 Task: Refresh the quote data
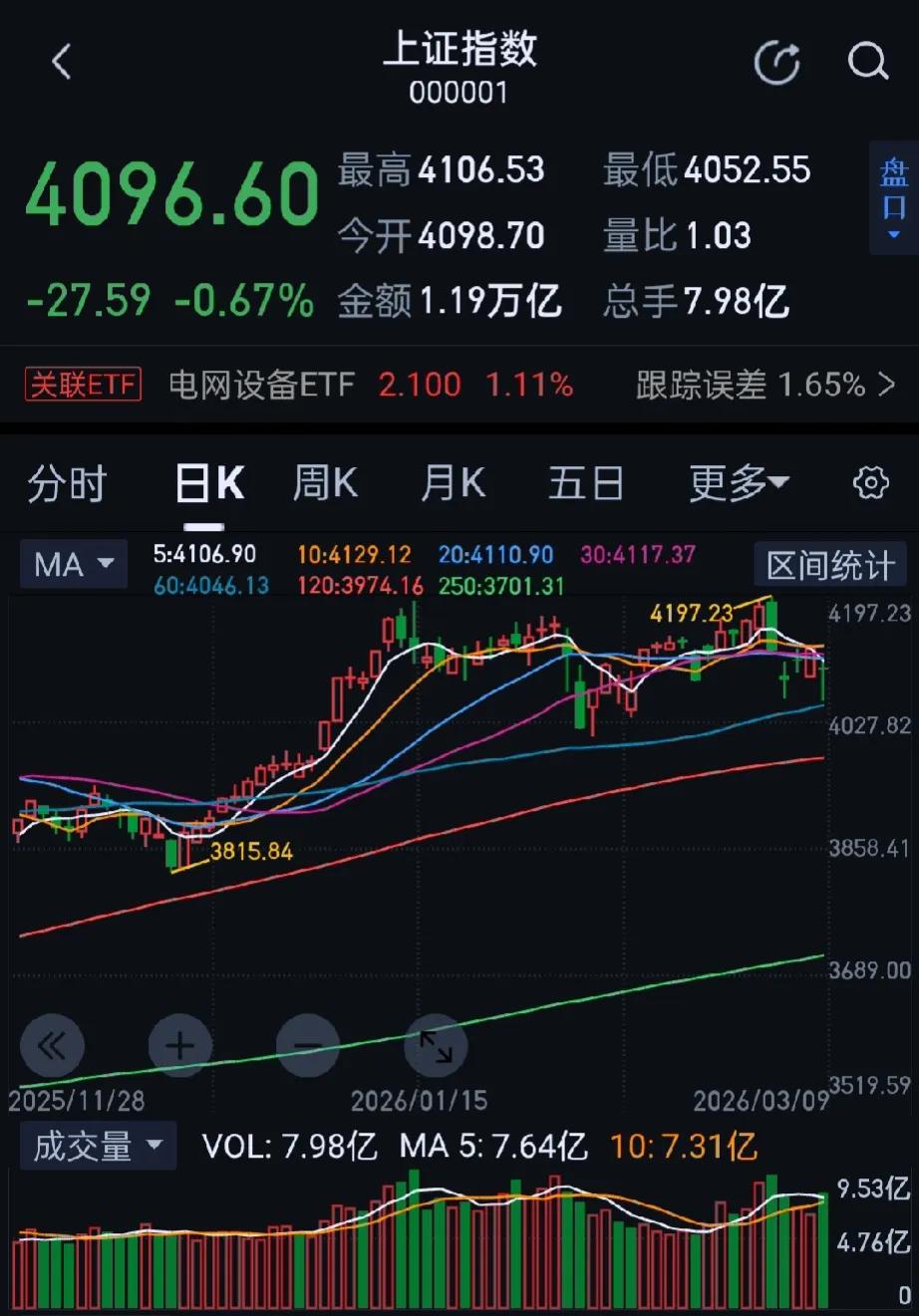777,62
